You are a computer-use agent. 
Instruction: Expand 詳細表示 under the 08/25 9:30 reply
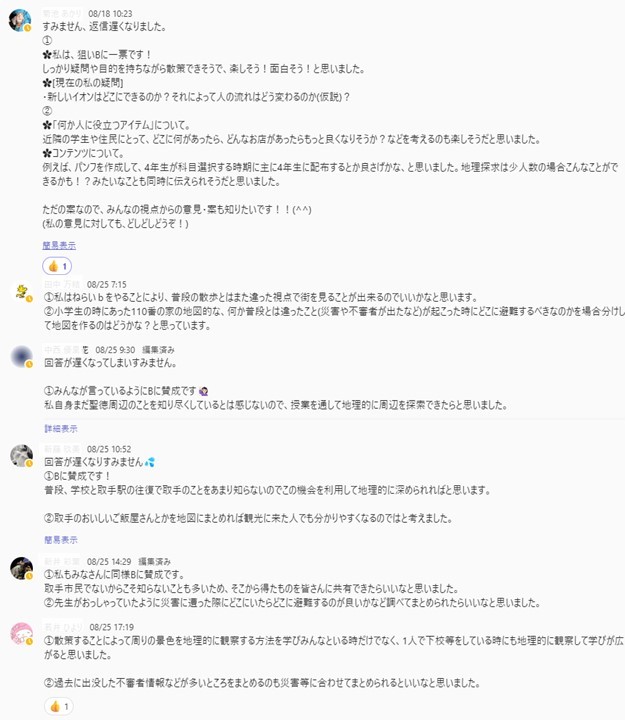pos(60,427)
